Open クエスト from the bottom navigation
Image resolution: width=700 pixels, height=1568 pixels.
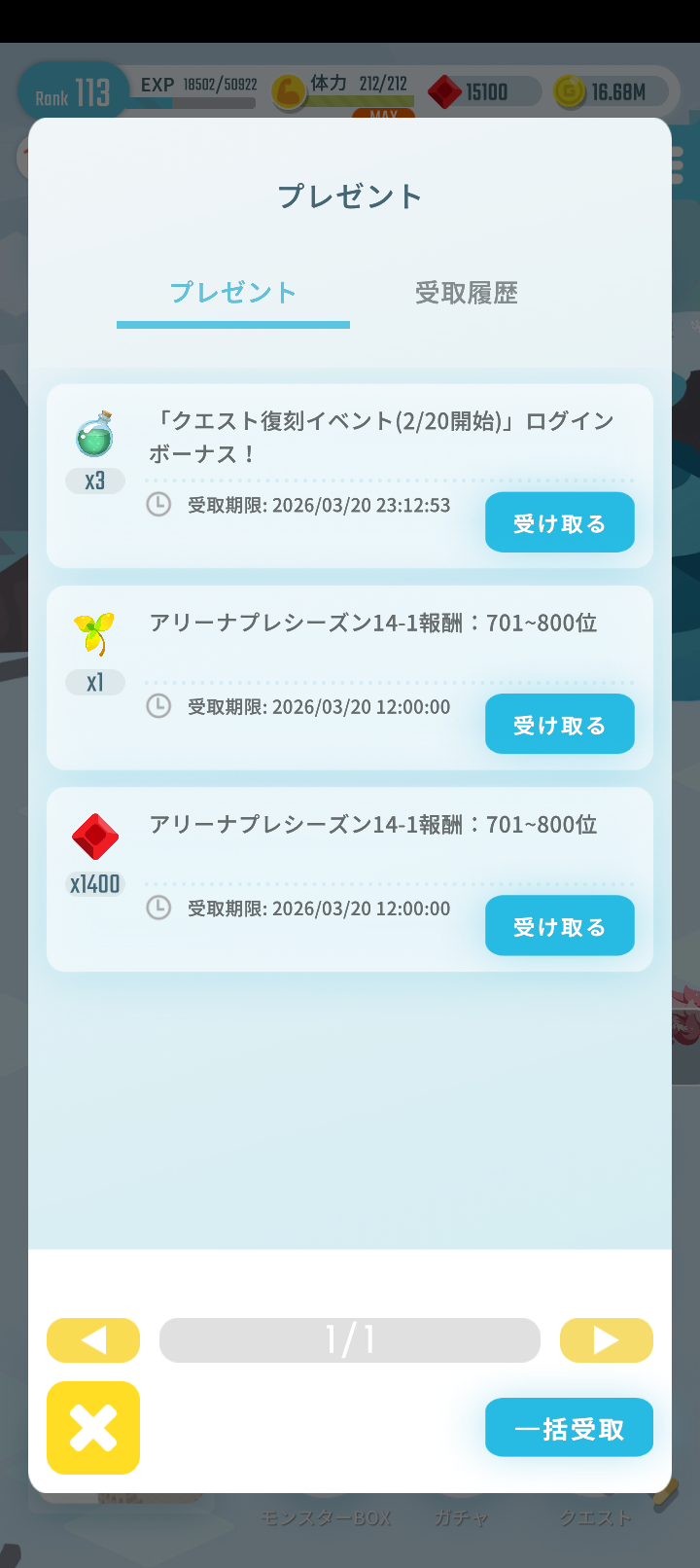(595, 1515)
